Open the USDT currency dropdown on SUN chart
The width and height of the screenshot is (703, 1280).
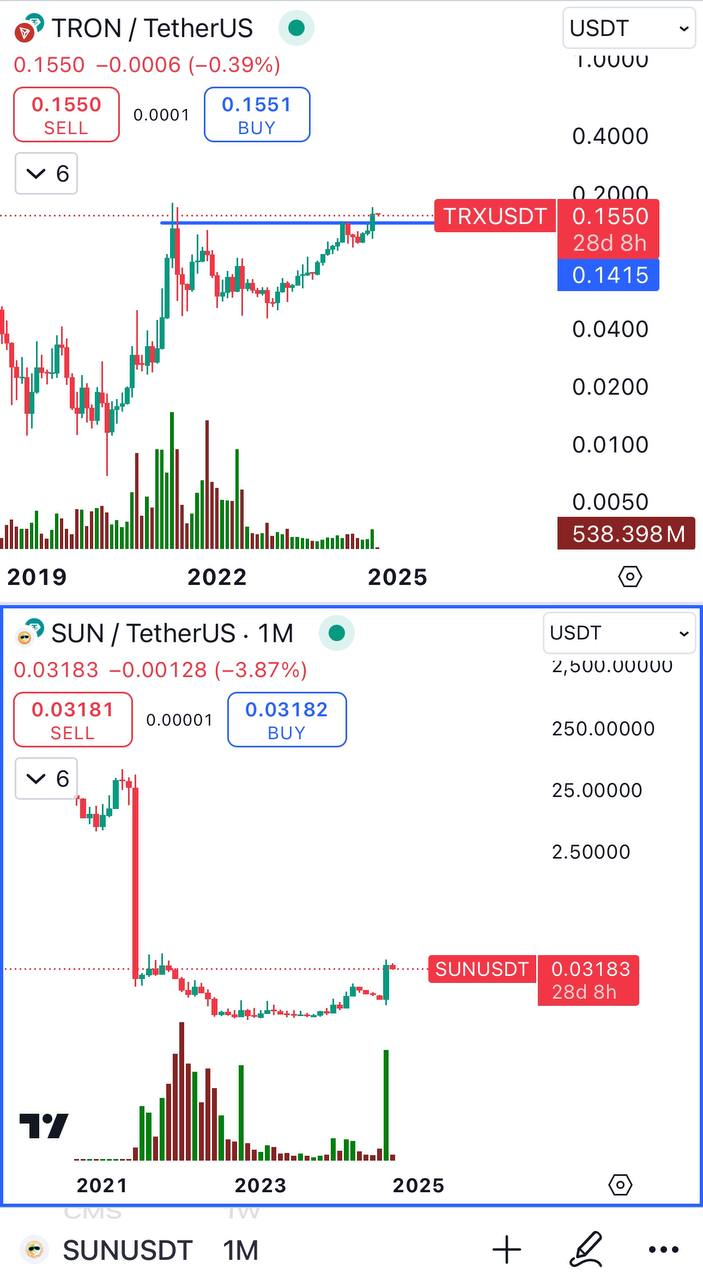pos(619,633)
